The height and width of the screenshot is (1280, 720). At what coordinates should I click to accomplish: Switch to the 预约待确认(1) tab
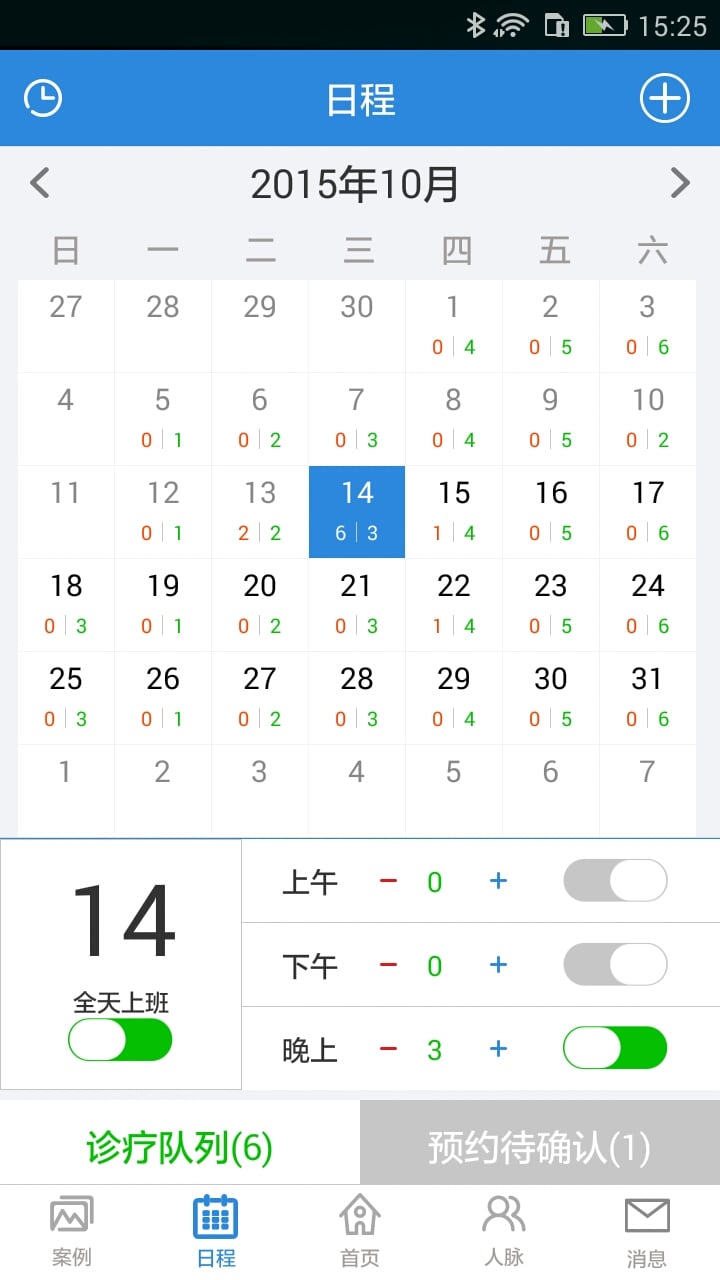click(x=540, y=1148)
